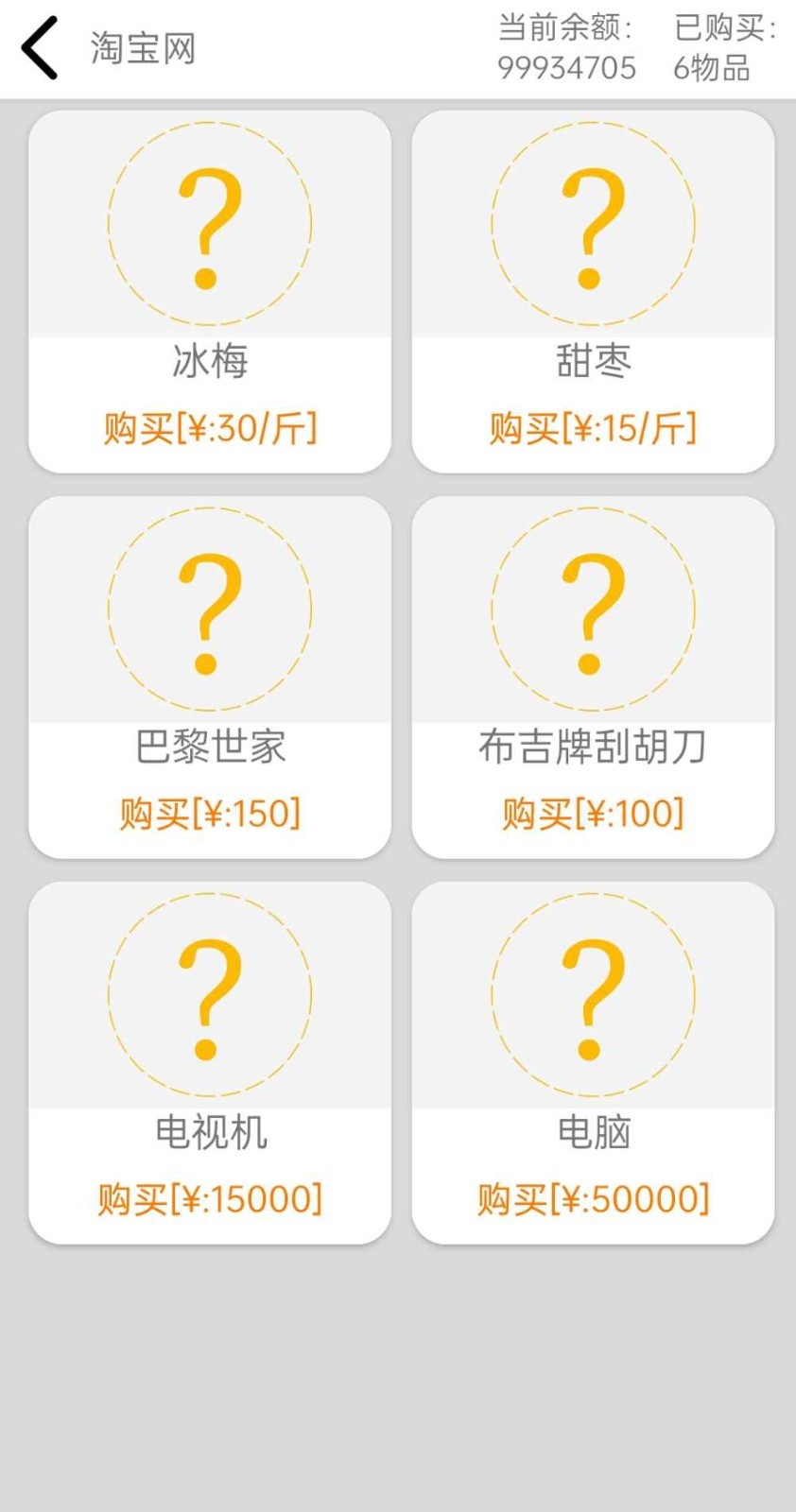Purchase 巴黎世家 for ¥150
This screenshot has height=1512, width=796.
pyautogui.click(x=210, y=813)
